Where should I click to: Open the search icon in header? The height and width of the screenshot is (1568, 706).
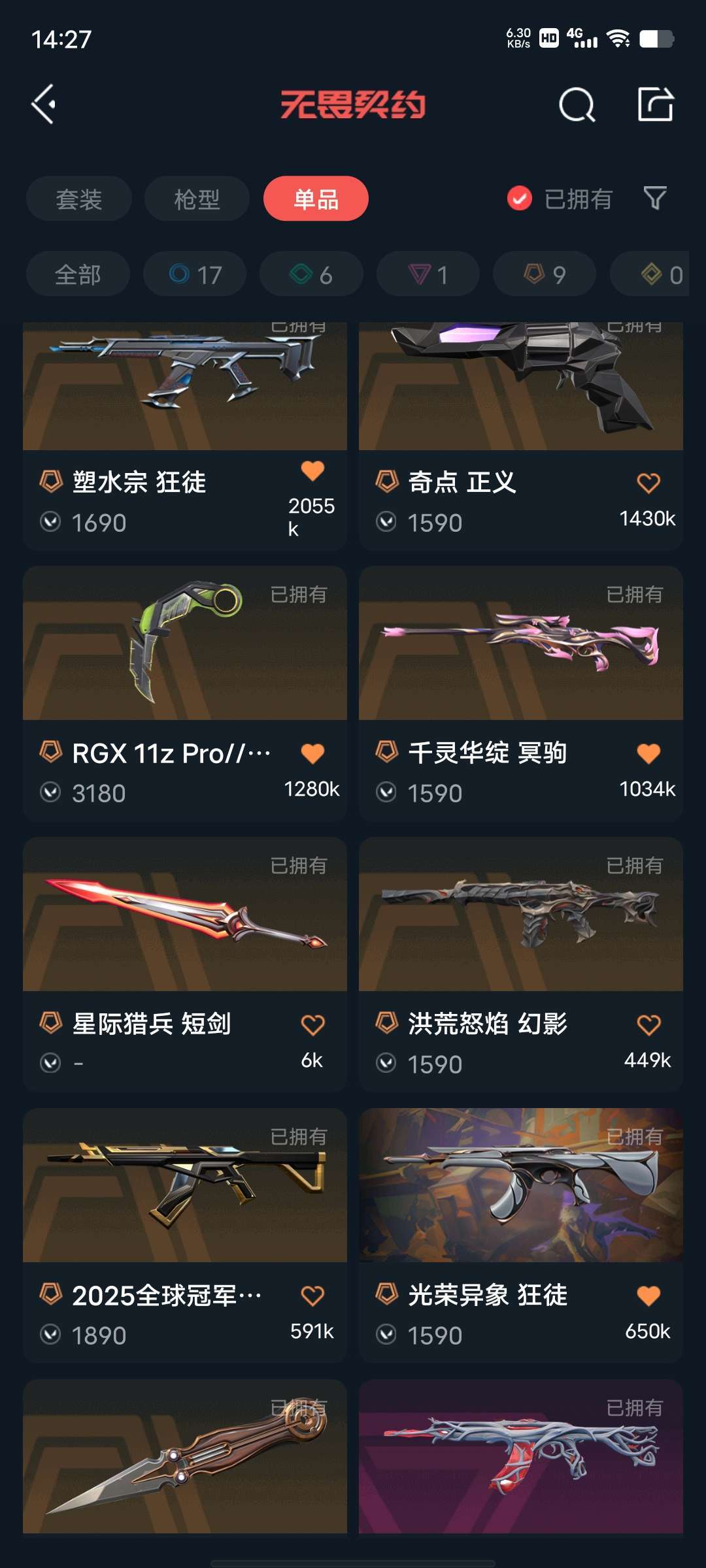pyautogui.click(x=577, y=105)
